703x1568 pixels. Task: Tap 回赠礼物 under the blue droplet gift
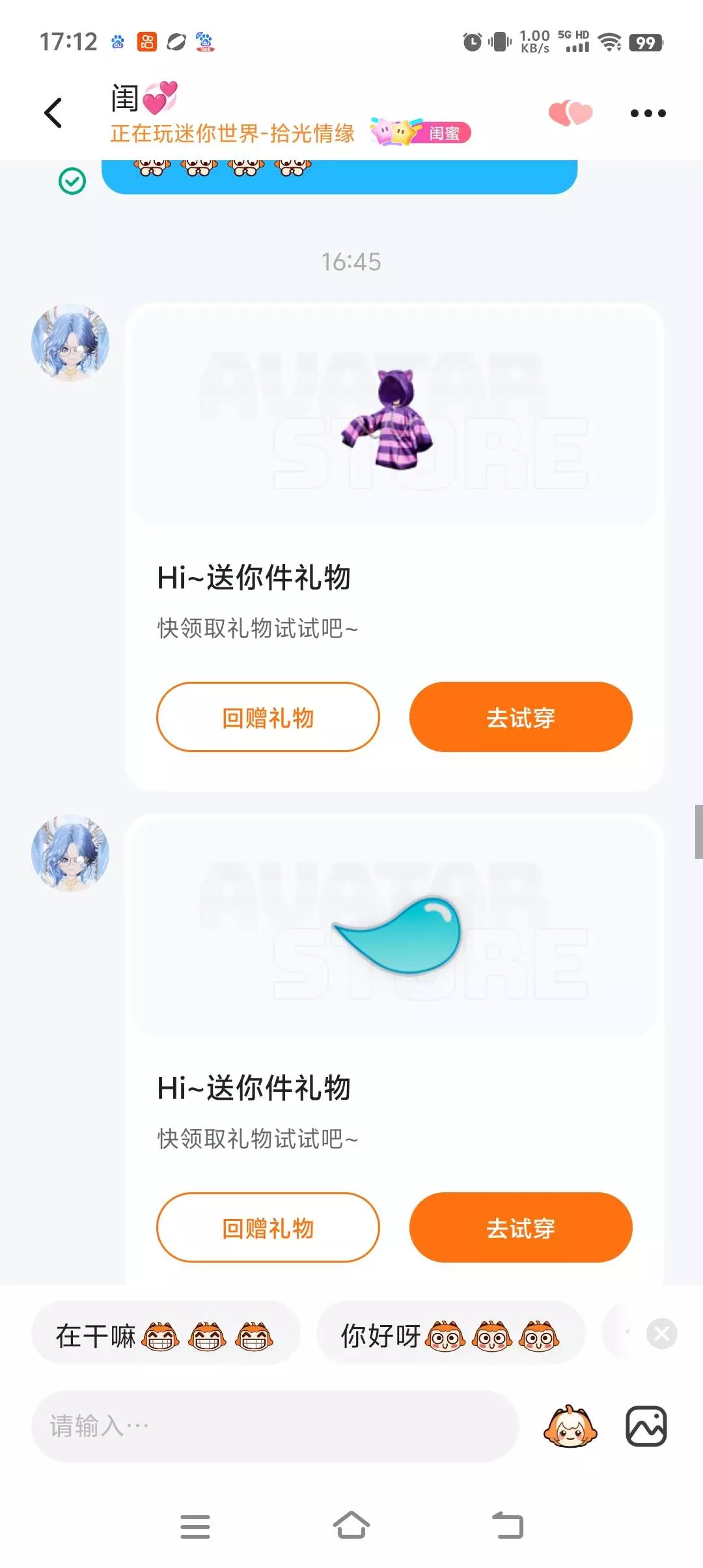[x=268, y=1227]
